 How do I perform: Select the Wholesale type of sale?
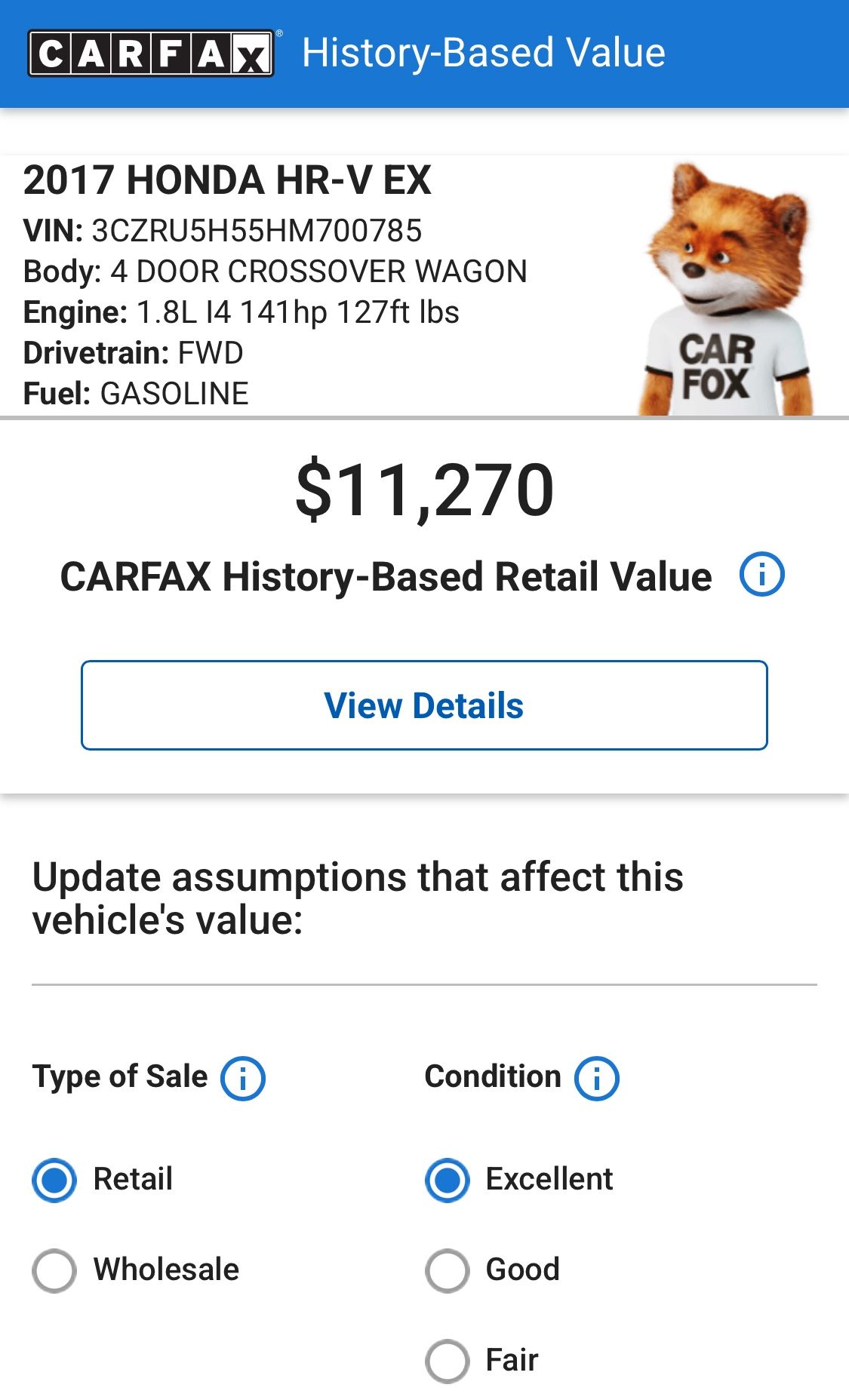(x=54, y=1270)
